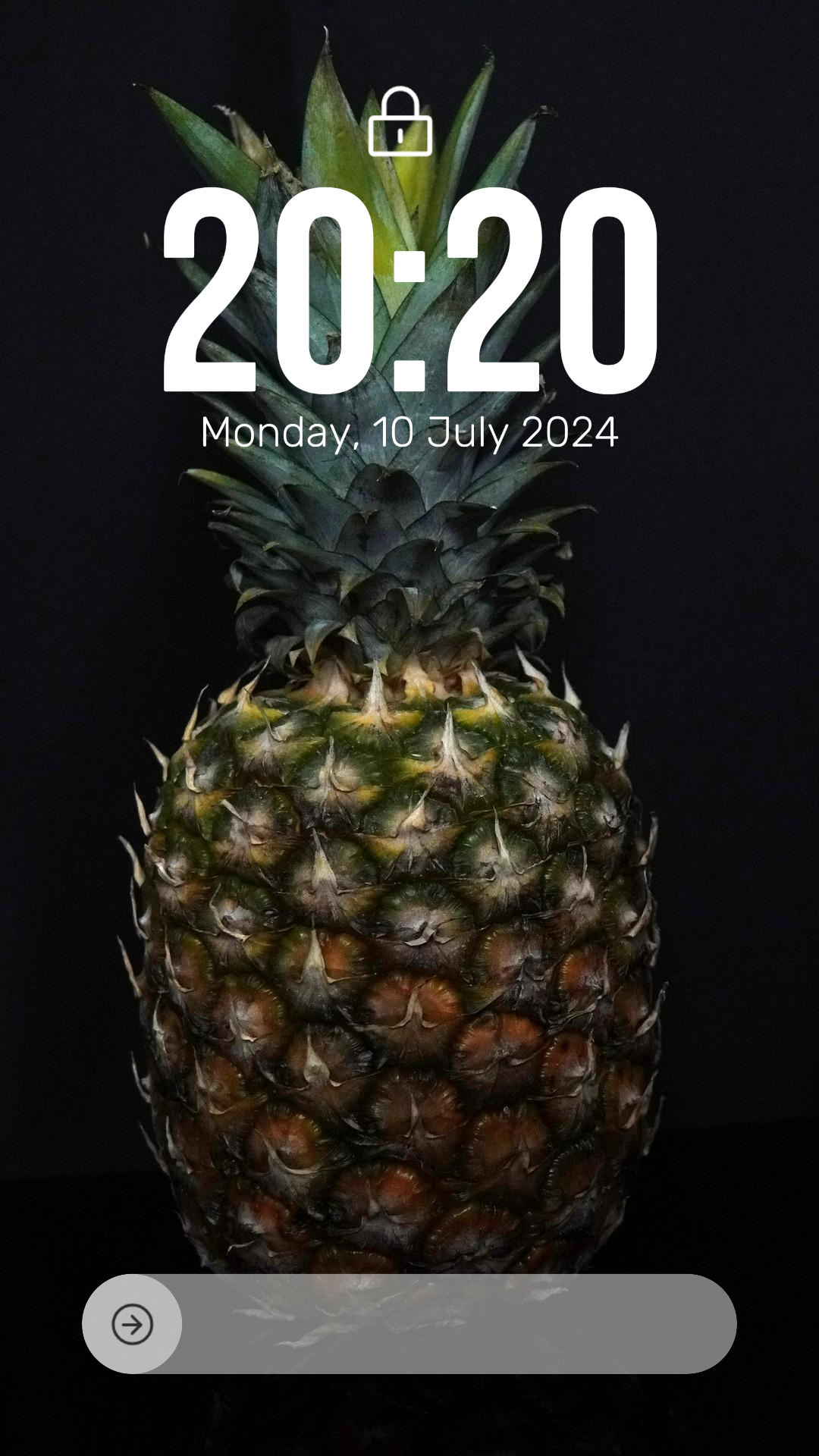819x1456 pixels.
Task: Tap the arrow handle on the unlock slider
Action: [x=132, y=1324]
